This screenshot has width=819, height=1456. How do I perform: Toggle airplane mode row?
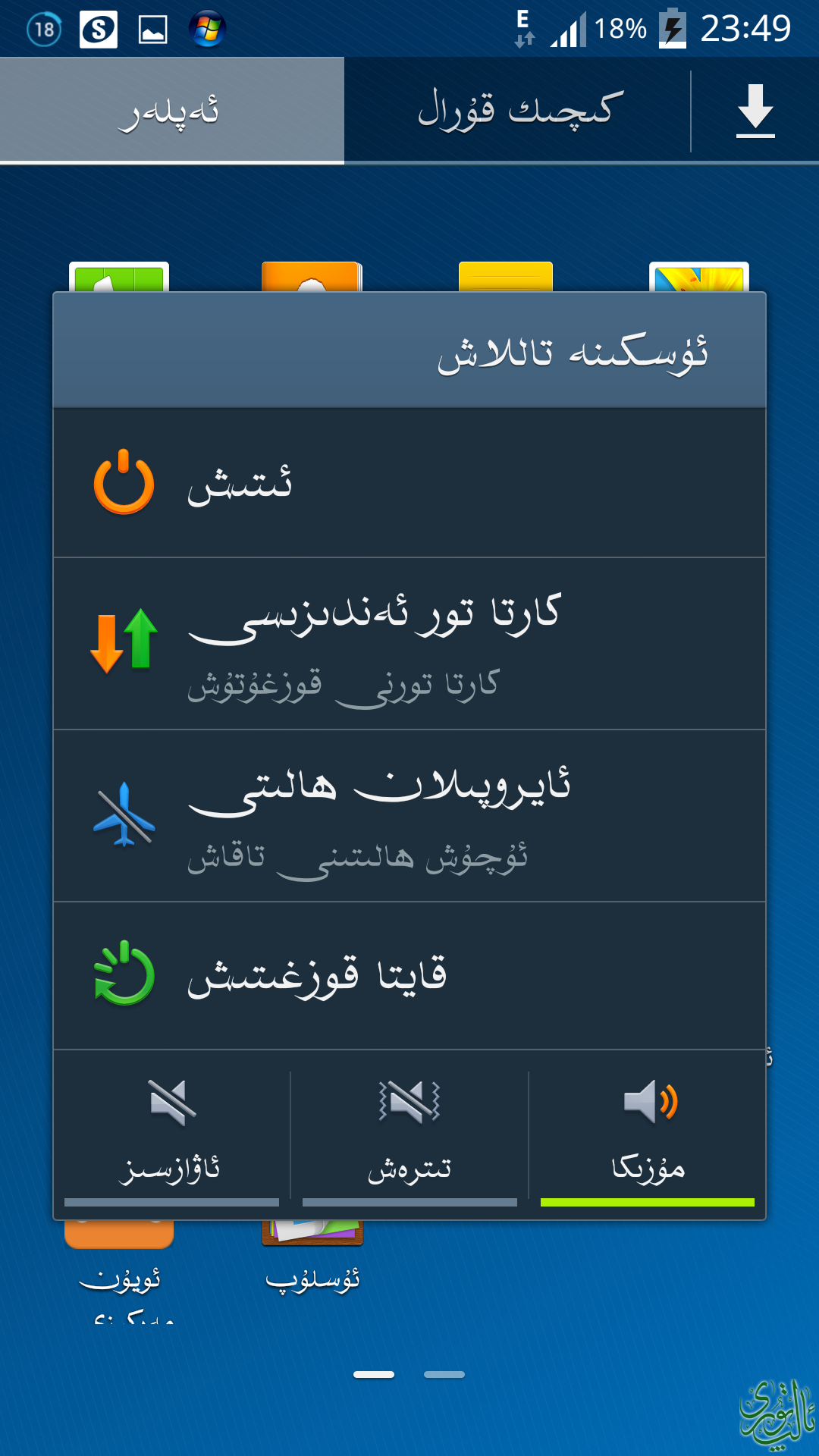click(x=409, y=816)
